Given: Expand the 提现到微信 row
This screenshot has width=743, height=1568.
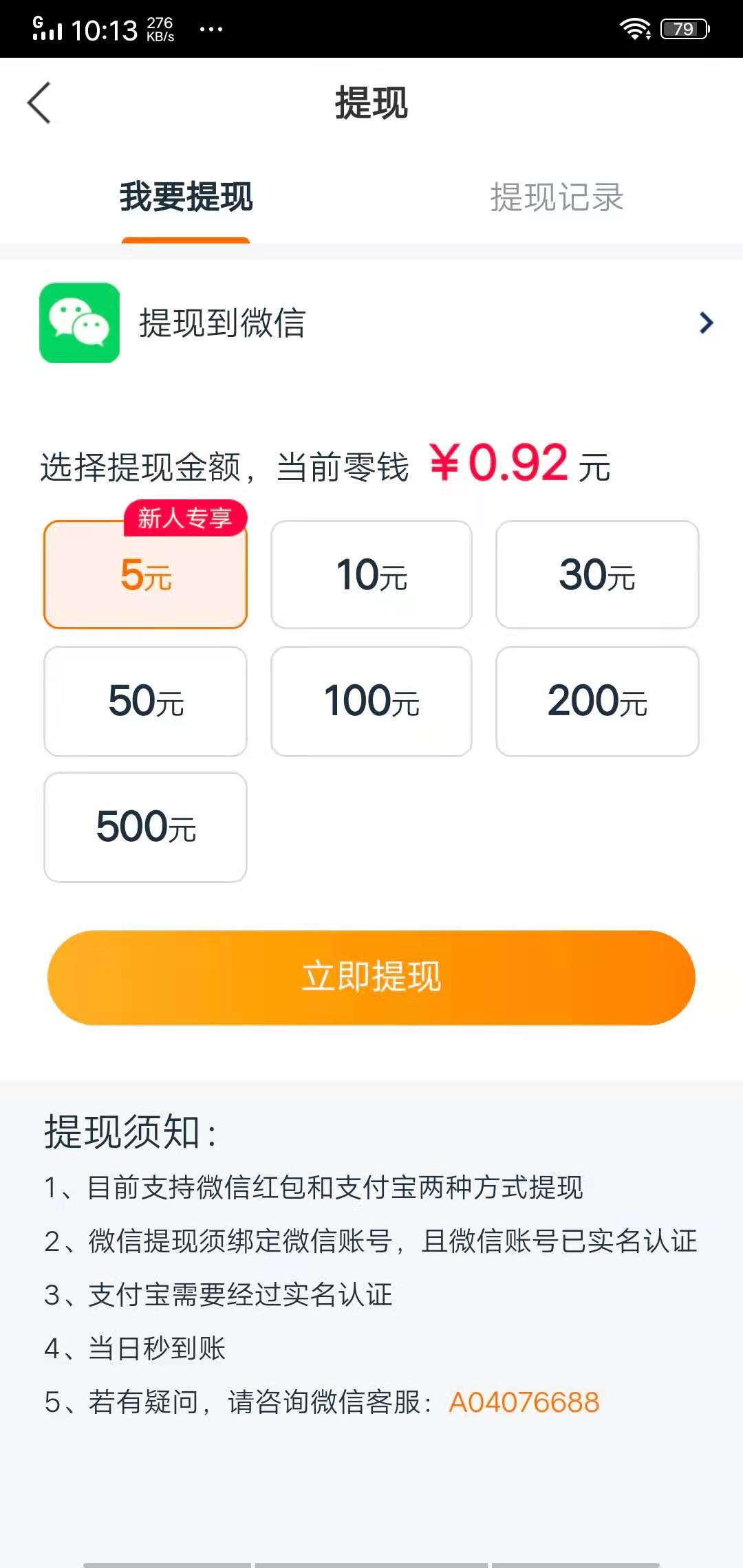Looking at the screenshot, I should tap(371, 323).
